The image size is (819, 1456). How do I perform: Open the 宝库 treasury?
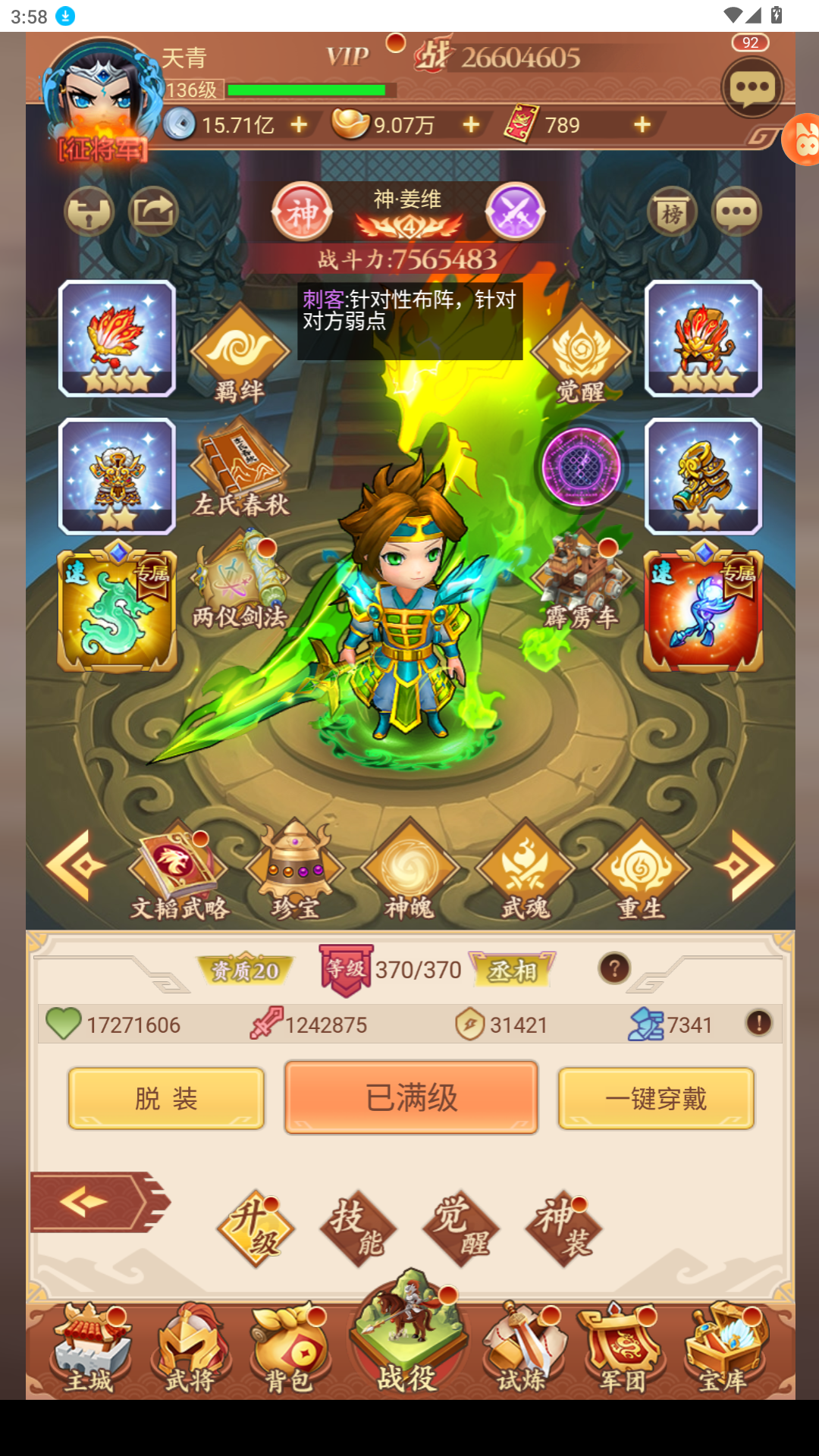pyautogui.click(x=724, y=1350)
